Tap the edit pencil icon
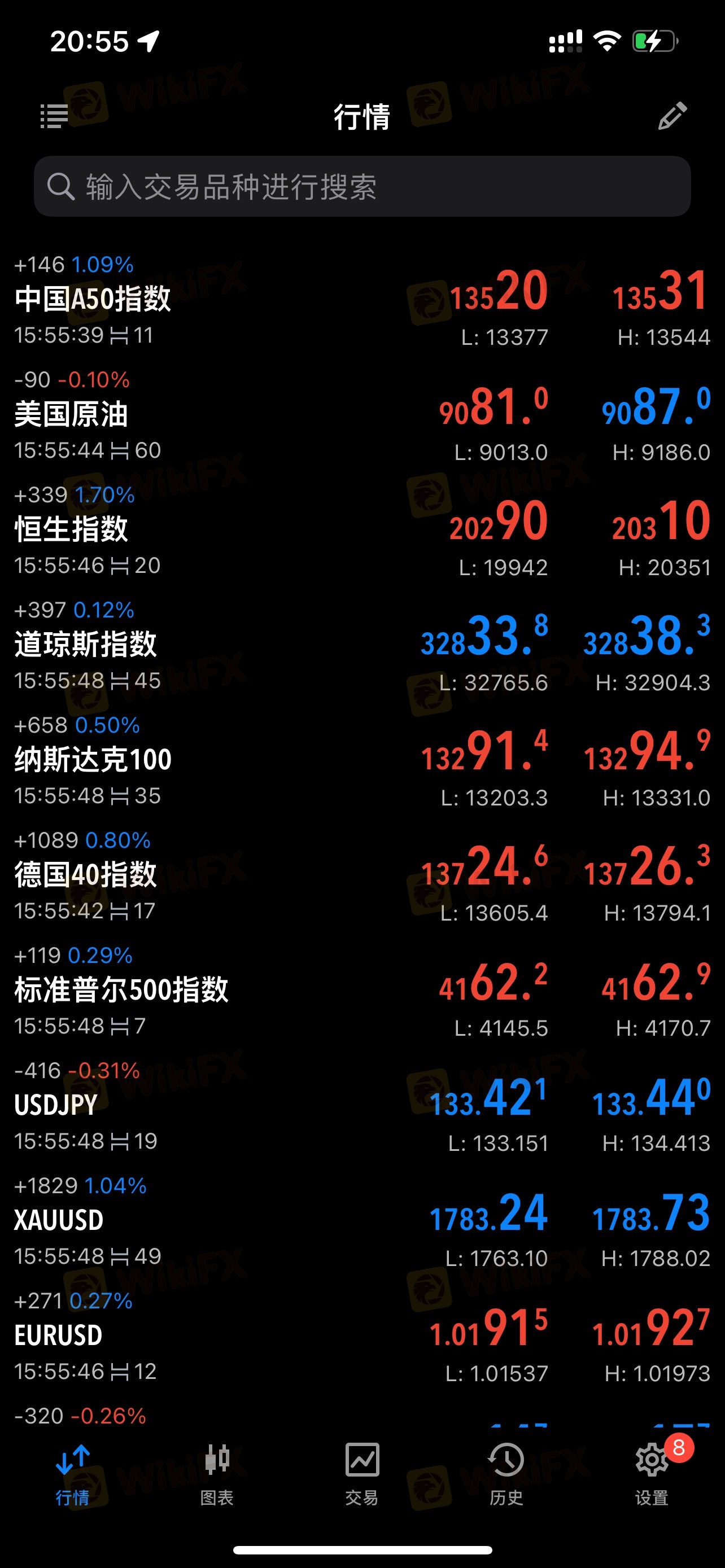This screenshot has width=725, height=1568. [672, 116]
